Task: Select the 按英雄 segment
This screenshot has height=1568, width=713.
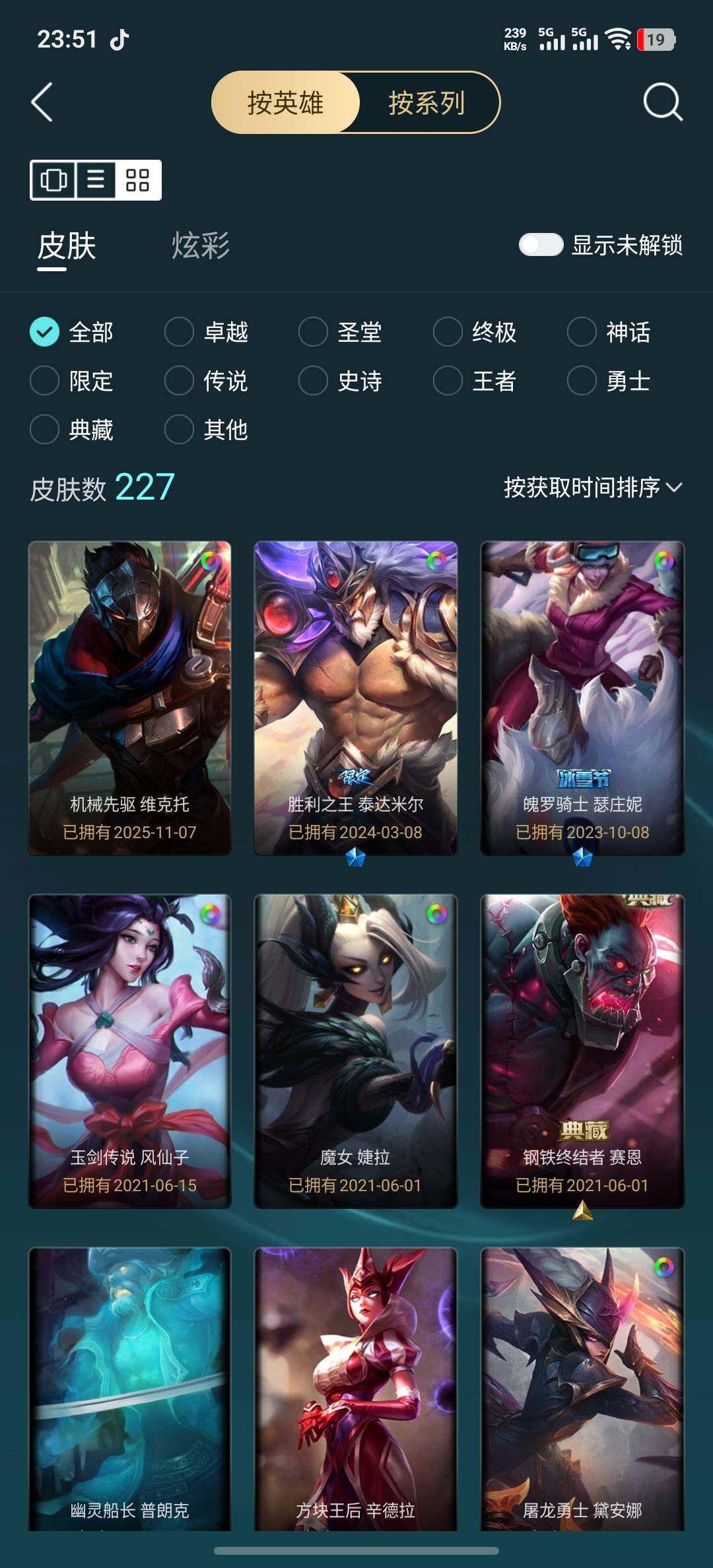Action: pos(285,102)
